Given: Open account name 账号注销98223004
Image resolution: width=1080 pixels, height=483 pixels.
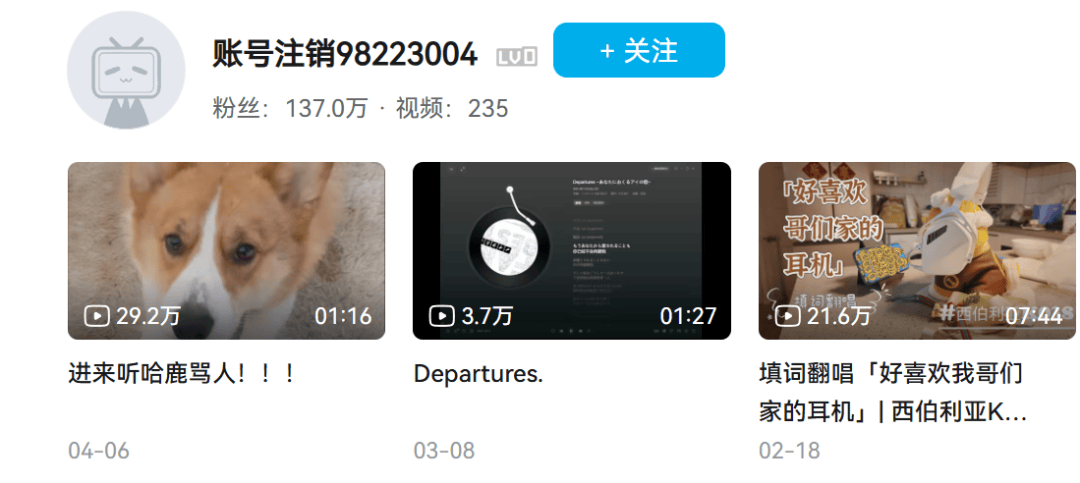Looking at the screenshot, I should (x=345, y=54).
